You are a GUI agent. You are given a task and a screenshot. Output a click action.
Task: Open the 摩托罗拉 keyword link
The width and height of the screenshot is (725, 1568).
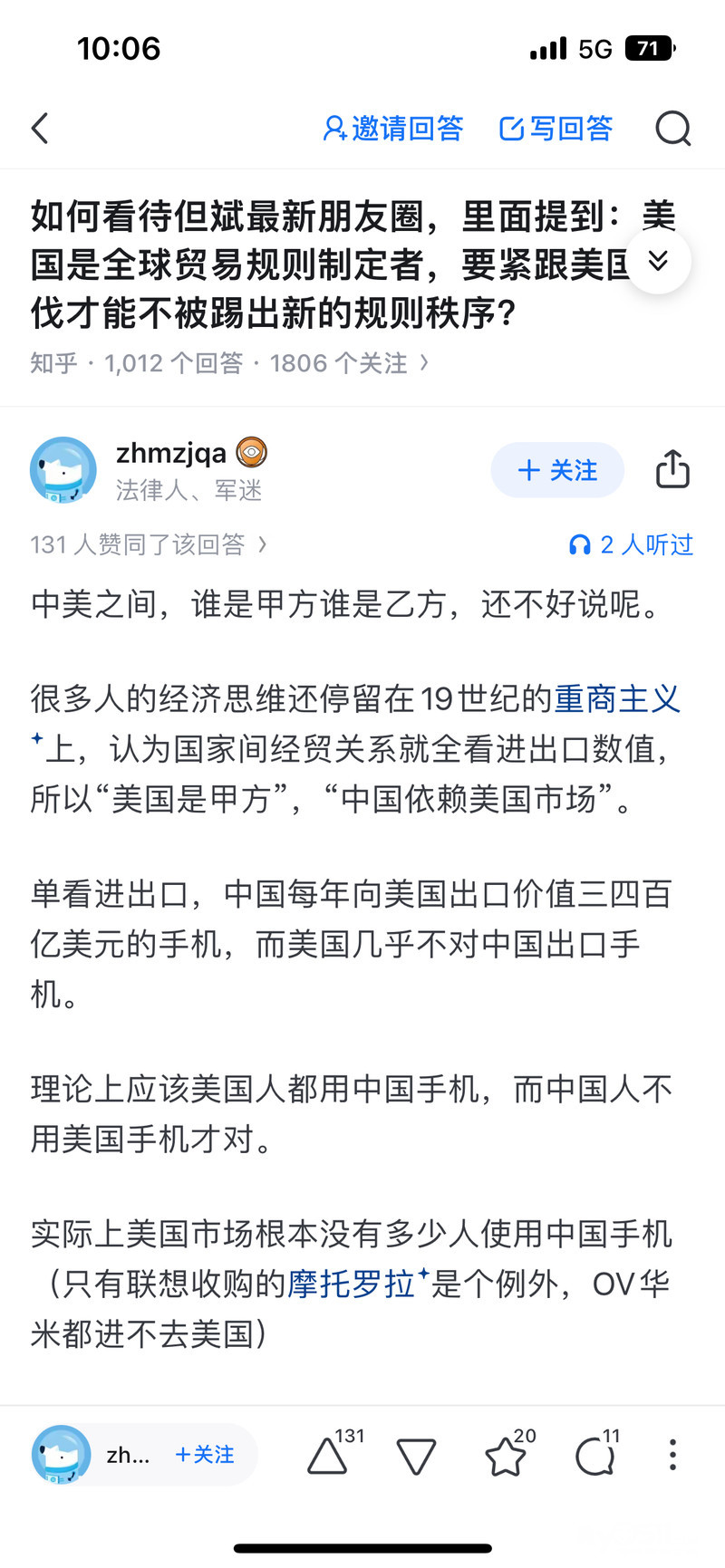pyautogui.click(x=352, y=1284)
